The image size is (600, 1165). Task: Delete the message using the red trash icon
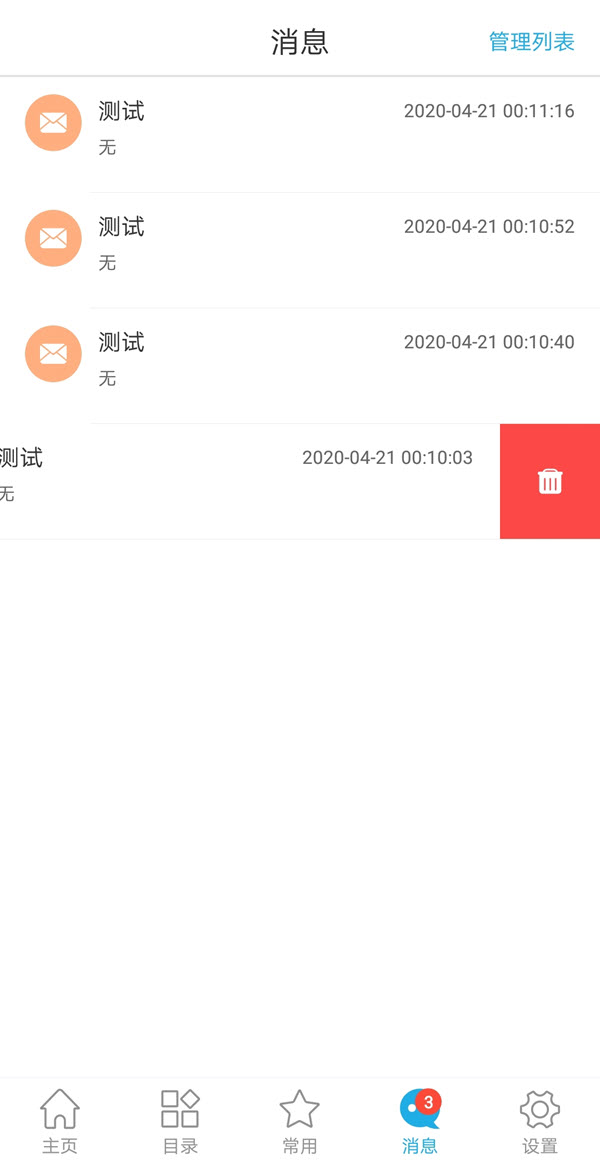[x=550, y=481]
